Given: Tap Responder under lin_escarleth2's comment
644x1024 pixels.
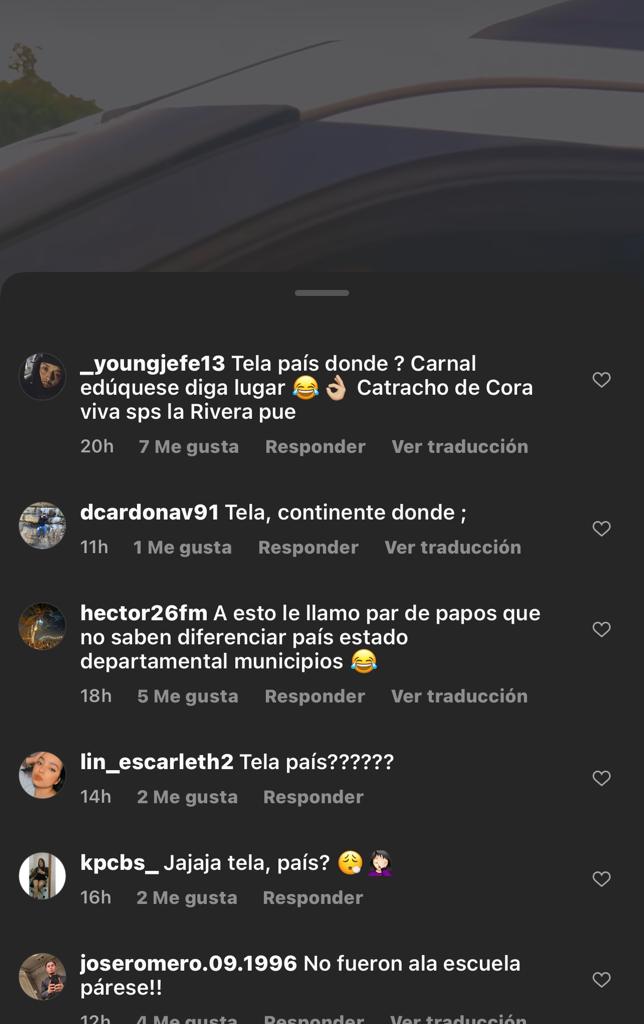Looking at the screenshot, I should tap(313, 797).
